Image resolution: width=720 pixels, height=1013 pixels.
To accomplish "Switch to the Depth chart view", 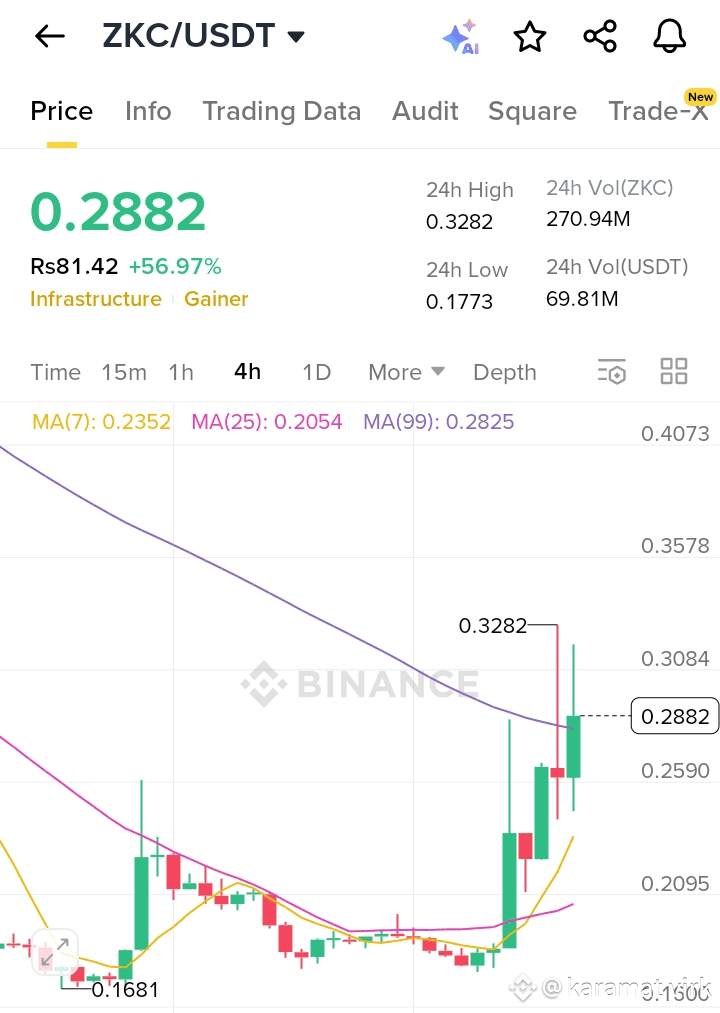I will click(x=504, y=372).
